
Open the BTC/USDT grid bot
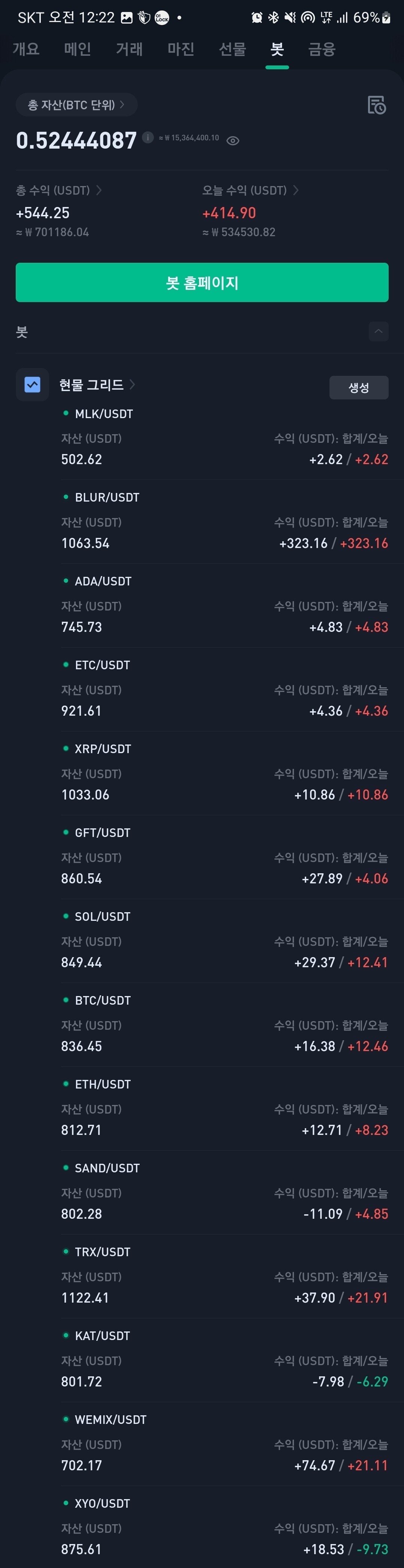coord(224,1024)
